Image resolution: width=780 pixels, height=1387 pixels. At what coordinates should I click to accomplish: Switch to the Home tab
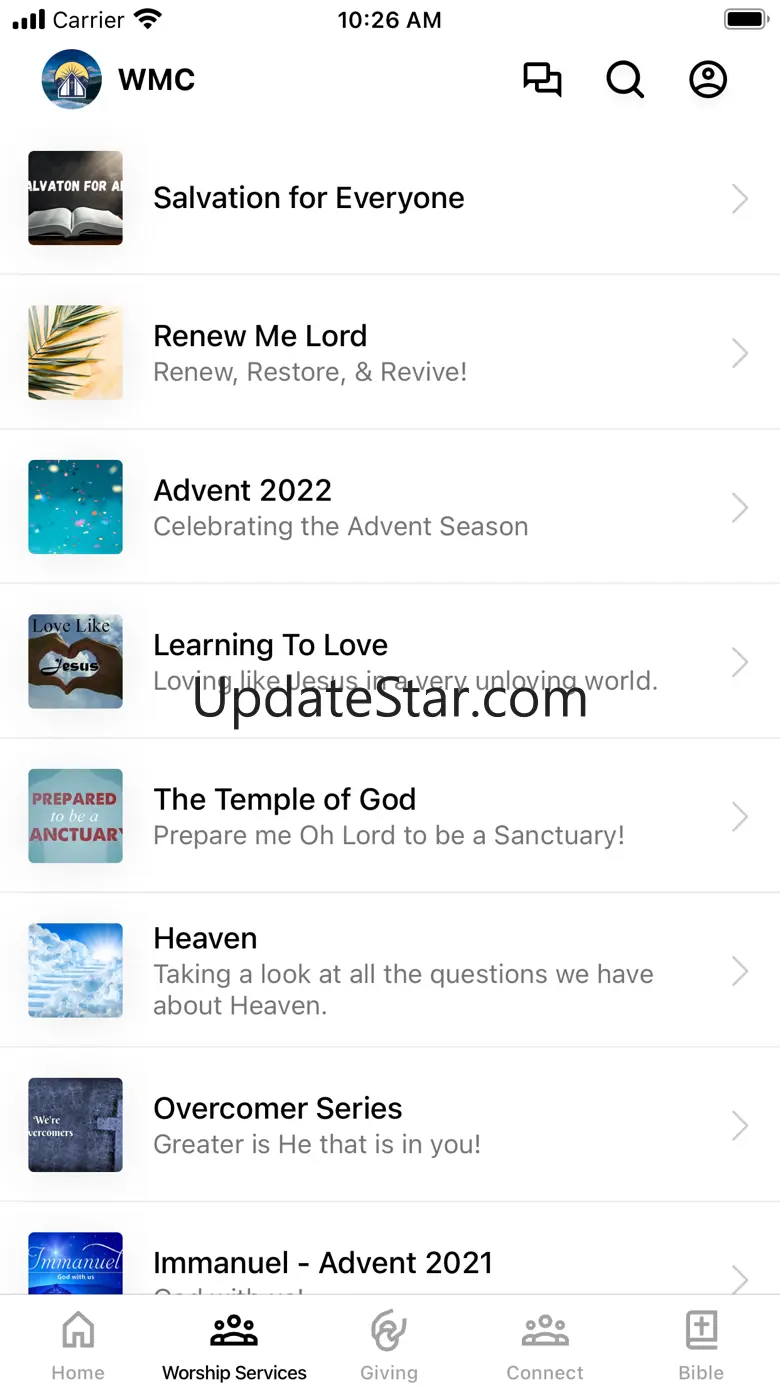click(x=78, y=1345)
